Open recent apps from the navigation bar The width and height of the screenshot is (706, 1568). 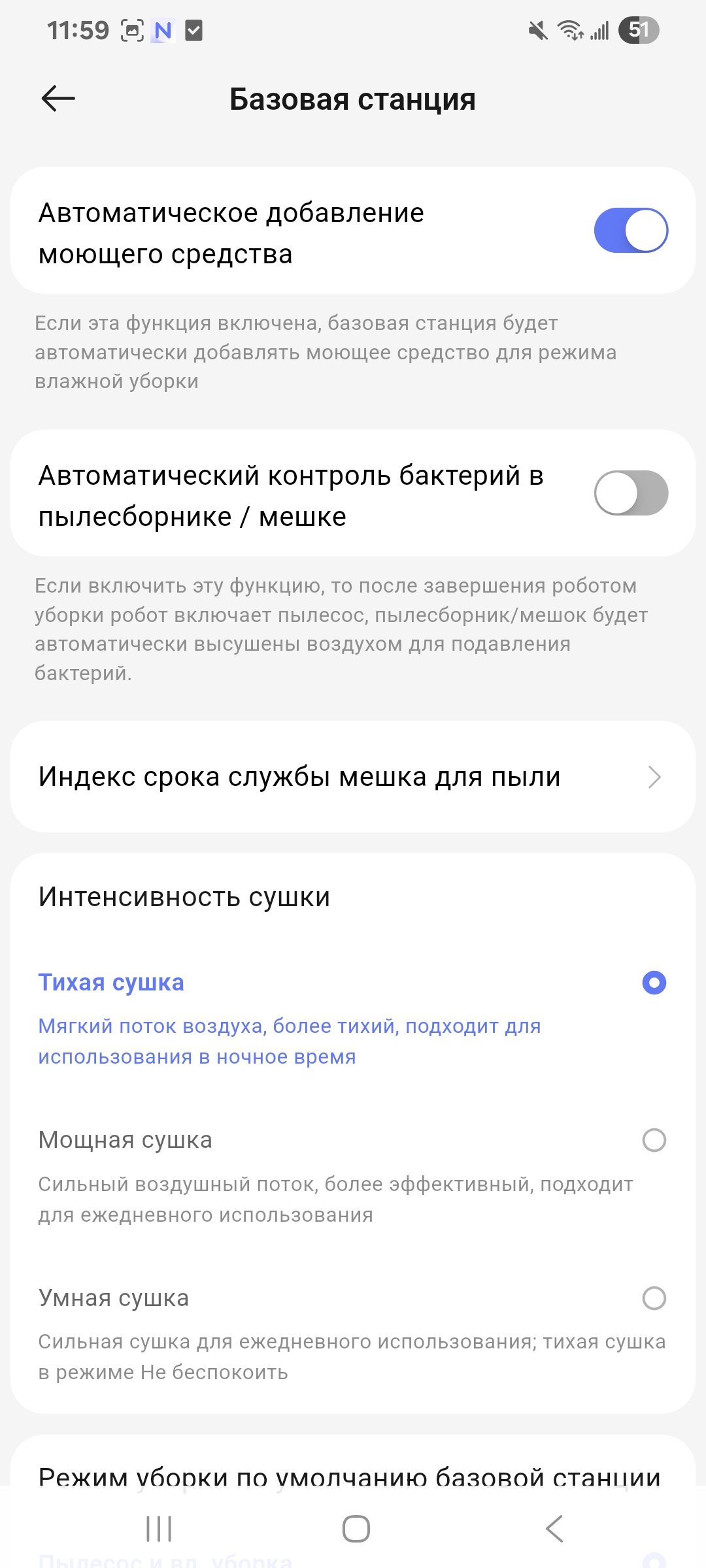point(159,1529)
